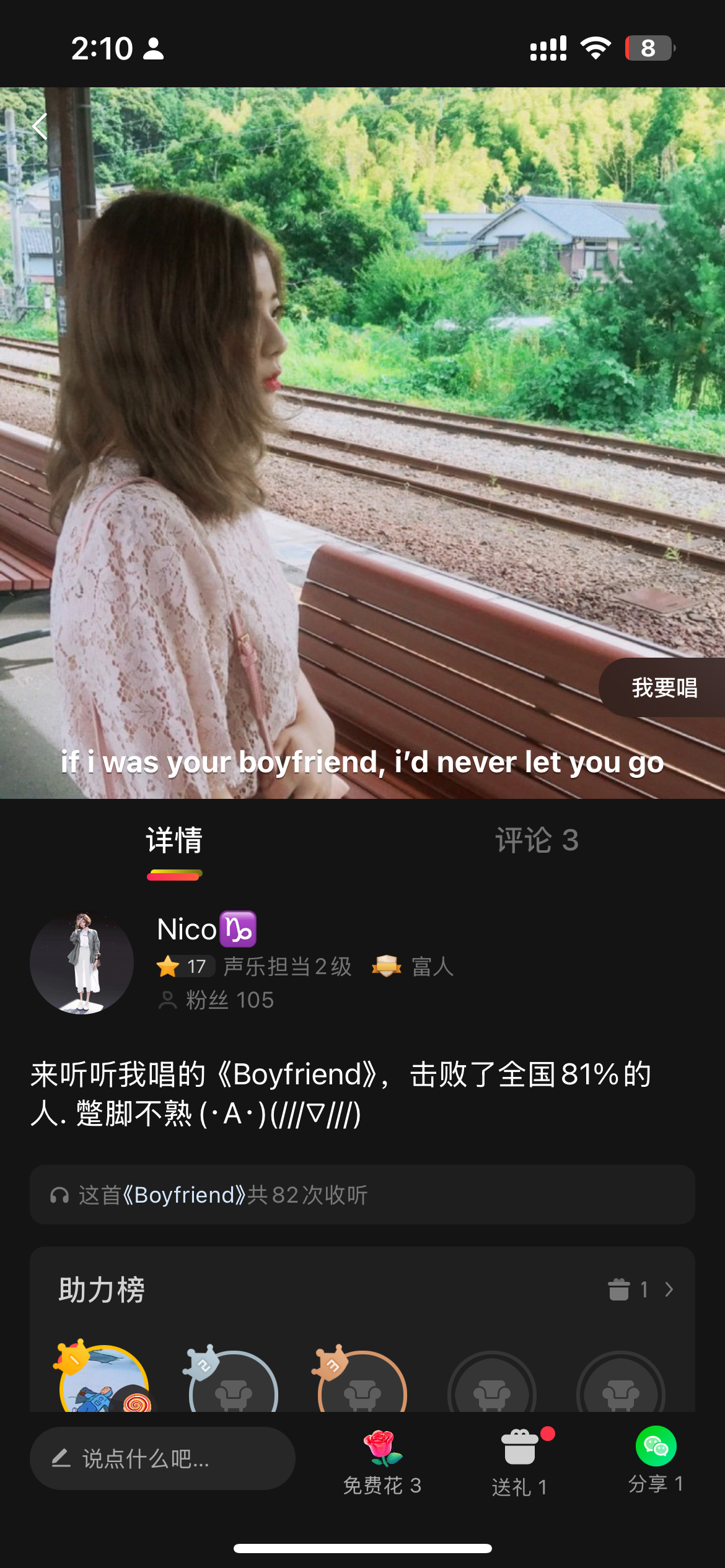Switch to the 评论 3 tab
The width and height of the screenshot is (725, 1568).
pyautogui.click(x=537, y=840)
